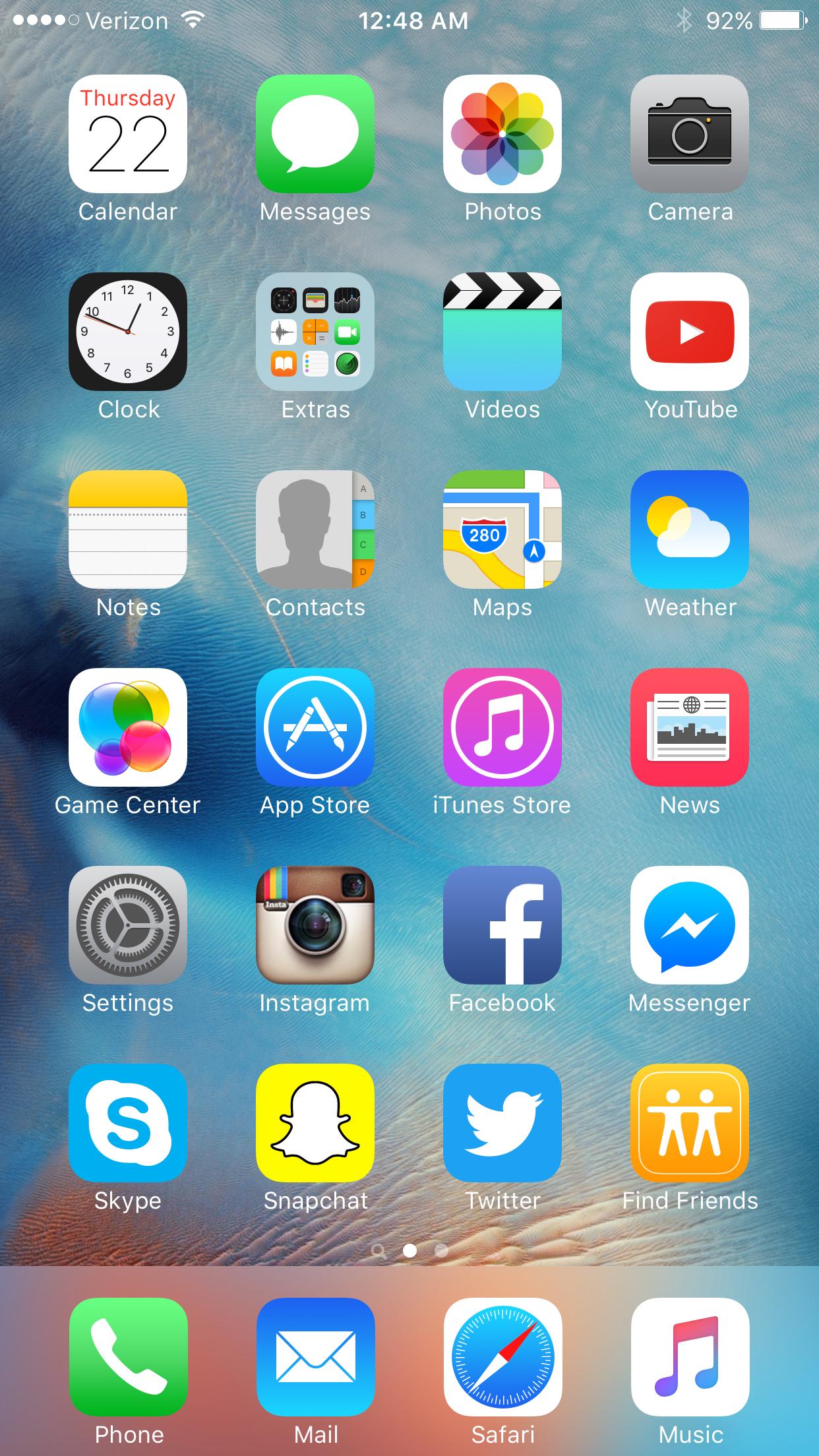This screenshot has height=1456, width=819.
Task: Open Safari from the dock
Action: [x=502, y=1357]
